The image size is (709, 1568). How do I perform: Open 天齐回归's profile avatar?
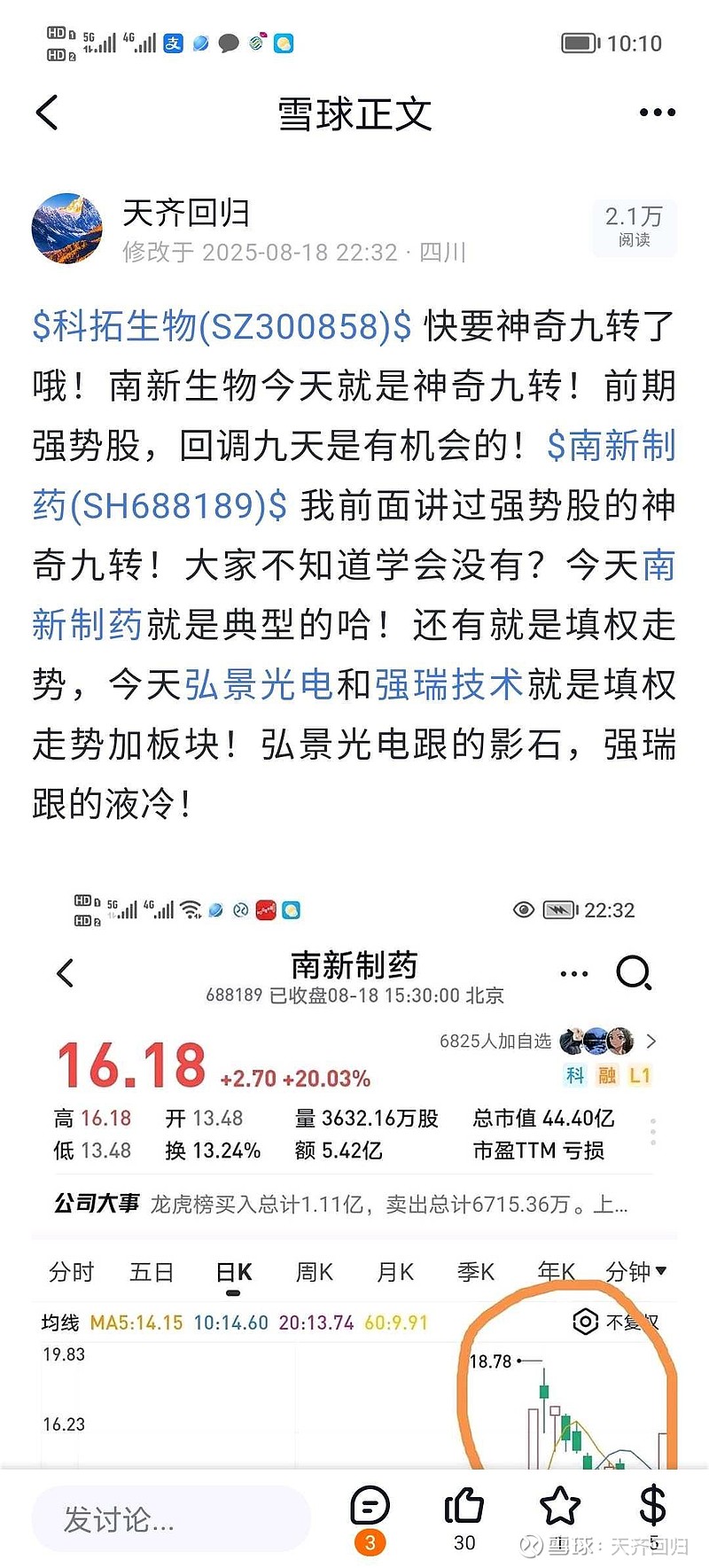click(x=66, y=229)
